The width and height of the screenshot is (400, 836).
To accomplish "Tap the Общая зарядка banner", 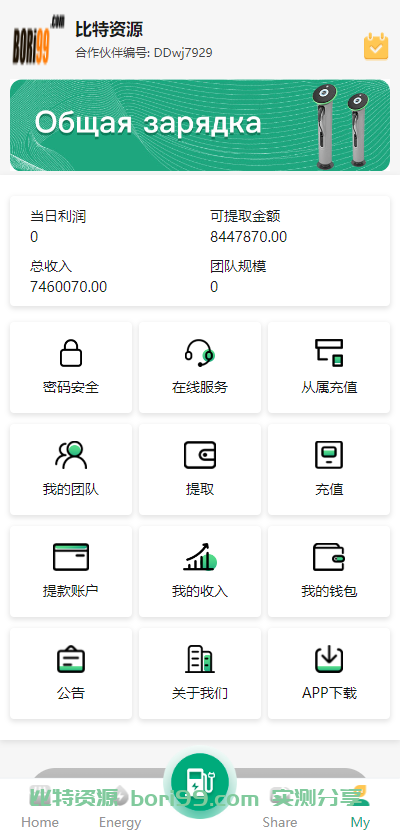I will click(200, 125).
